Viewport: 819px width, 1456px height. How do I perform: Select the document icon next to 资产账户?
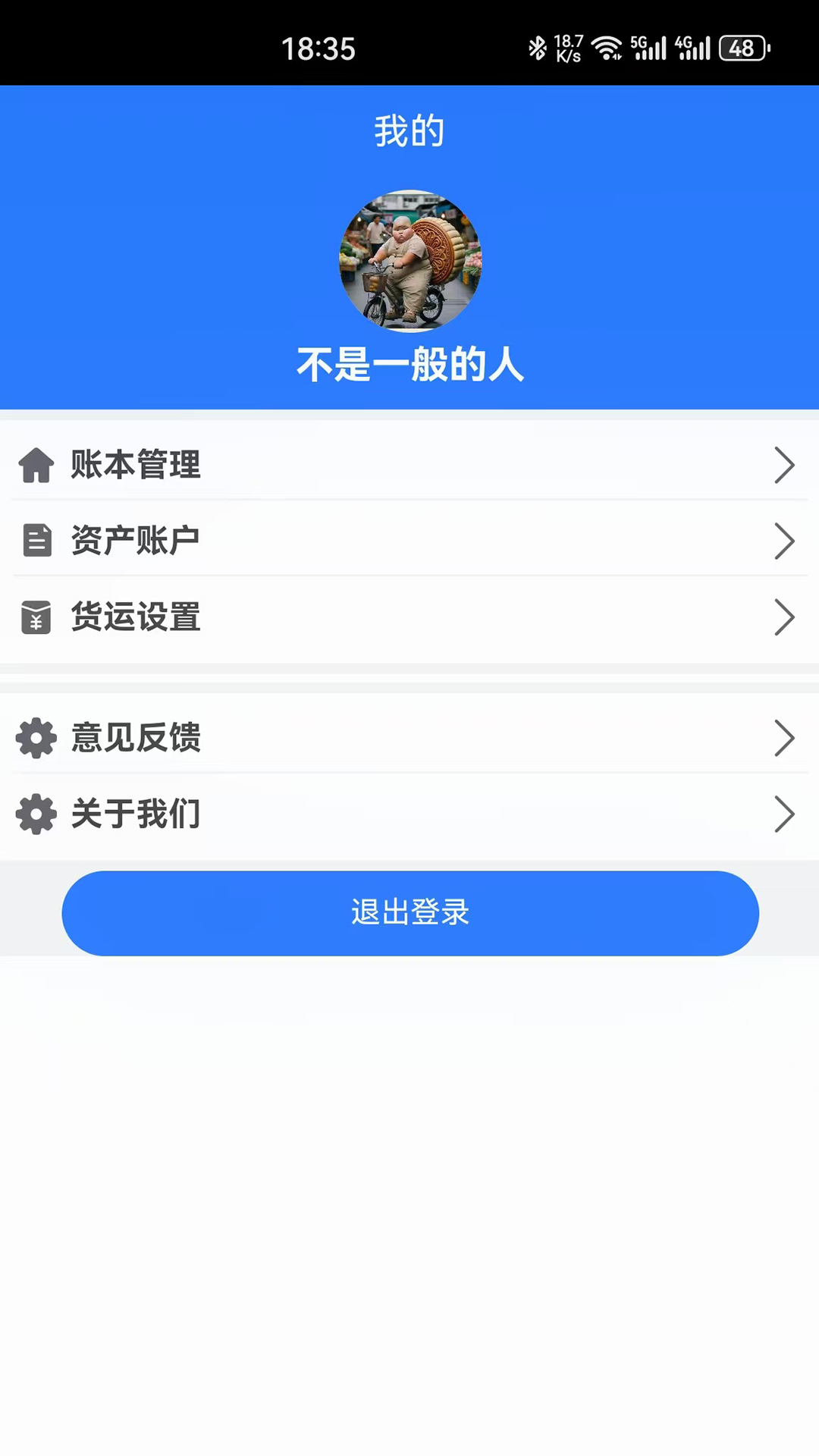[x=36, y=540]
